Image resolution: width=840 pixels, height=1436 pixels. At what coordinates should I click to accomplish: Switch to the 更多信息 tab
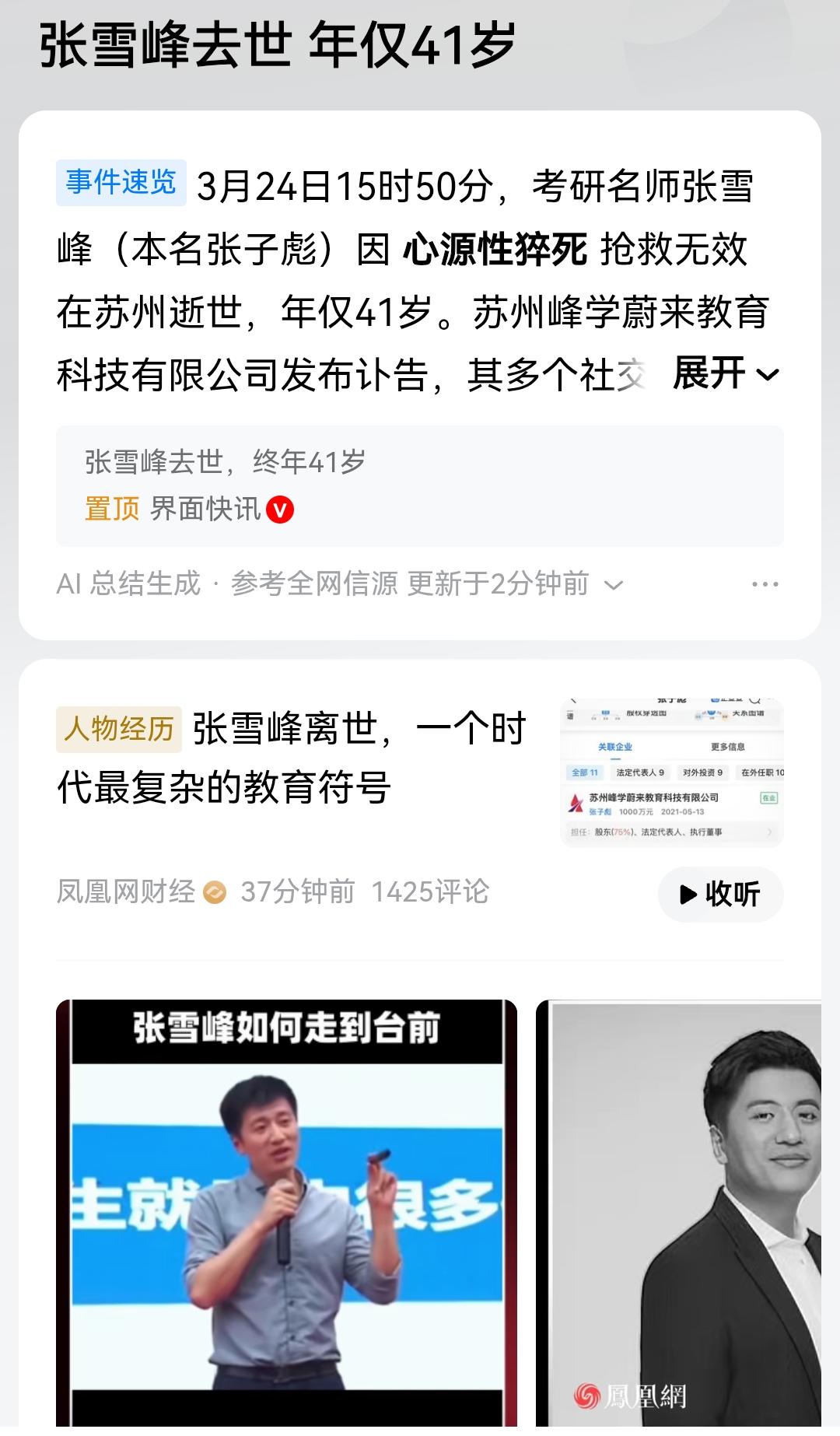(x=727, y=745)
